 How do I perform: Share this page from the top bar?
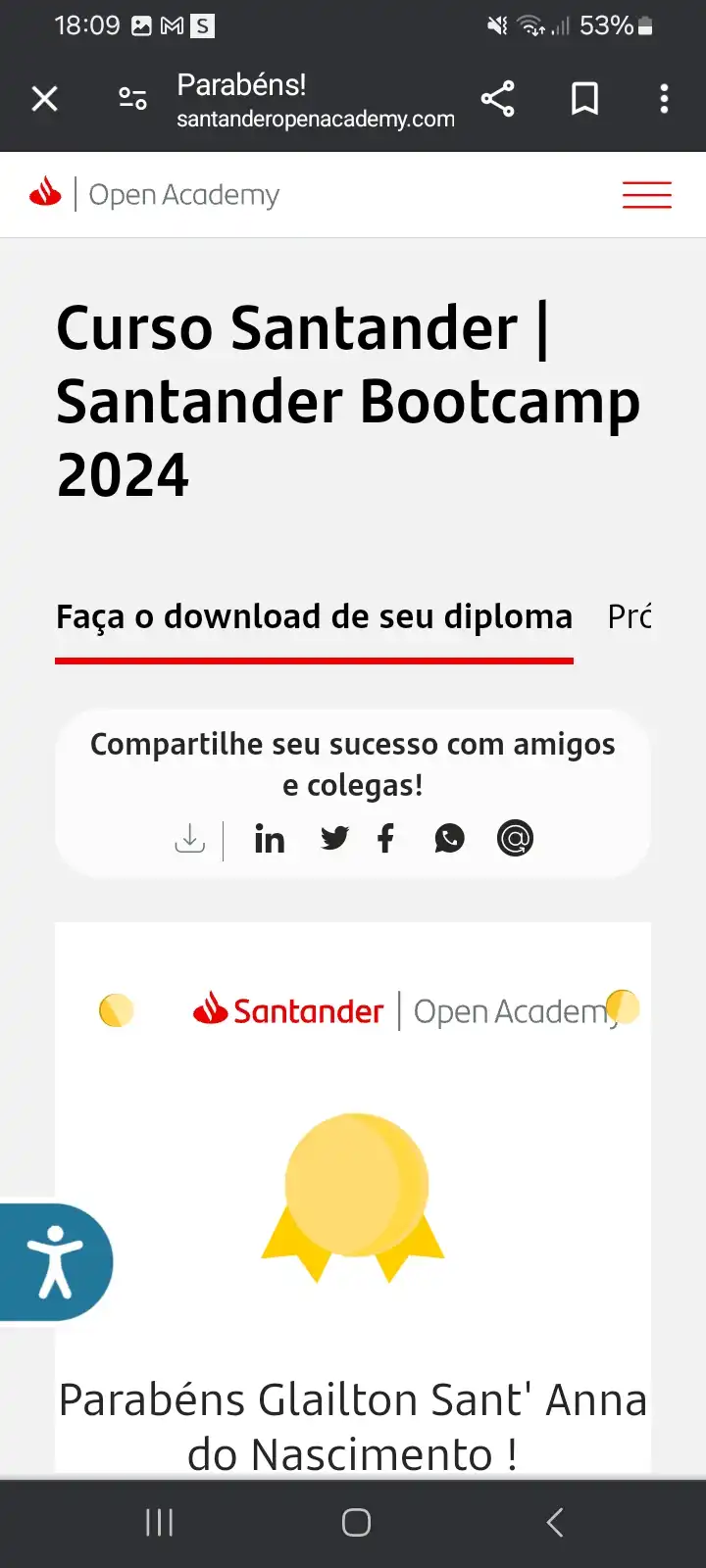[x=497, y=98]
